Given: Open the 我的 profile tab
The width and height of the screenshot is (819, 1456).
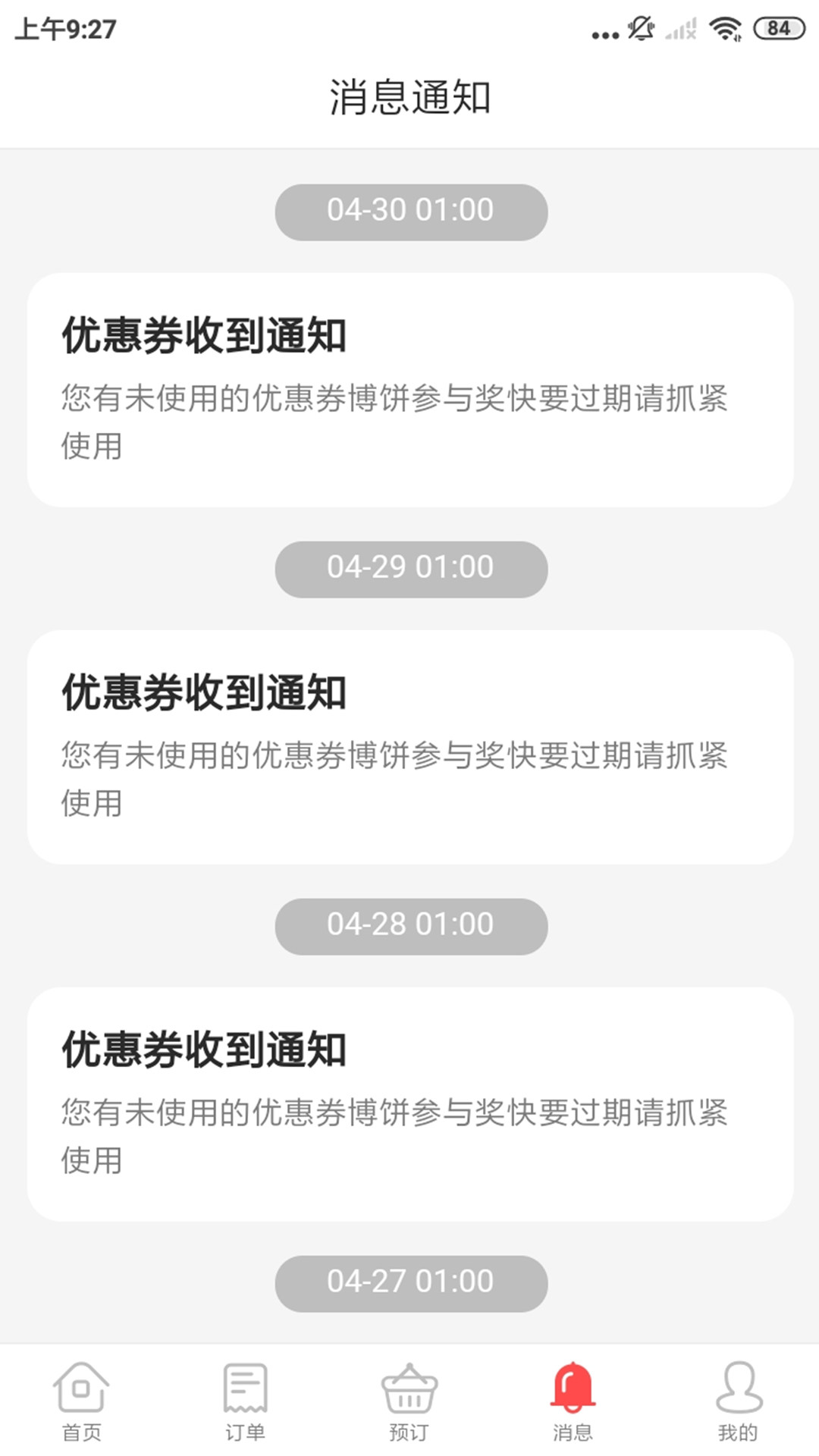Looking at the screenshot, I should (737, 1400).
